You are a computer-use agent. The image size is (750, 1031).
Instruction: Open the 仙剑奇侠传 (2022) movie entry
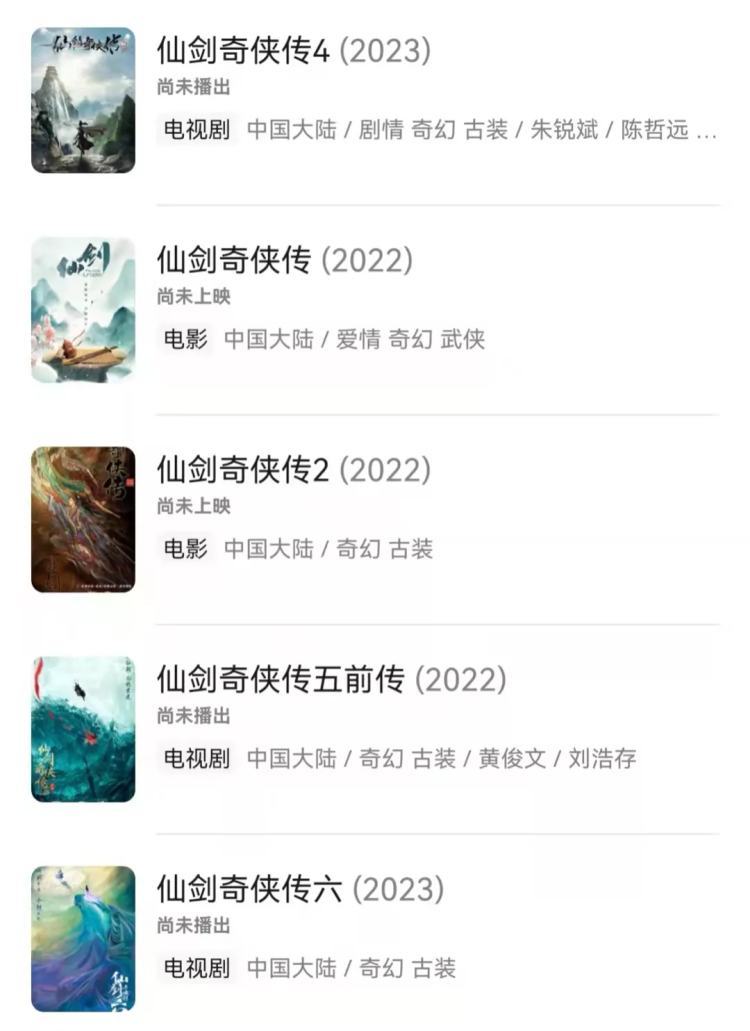(284, 260)
